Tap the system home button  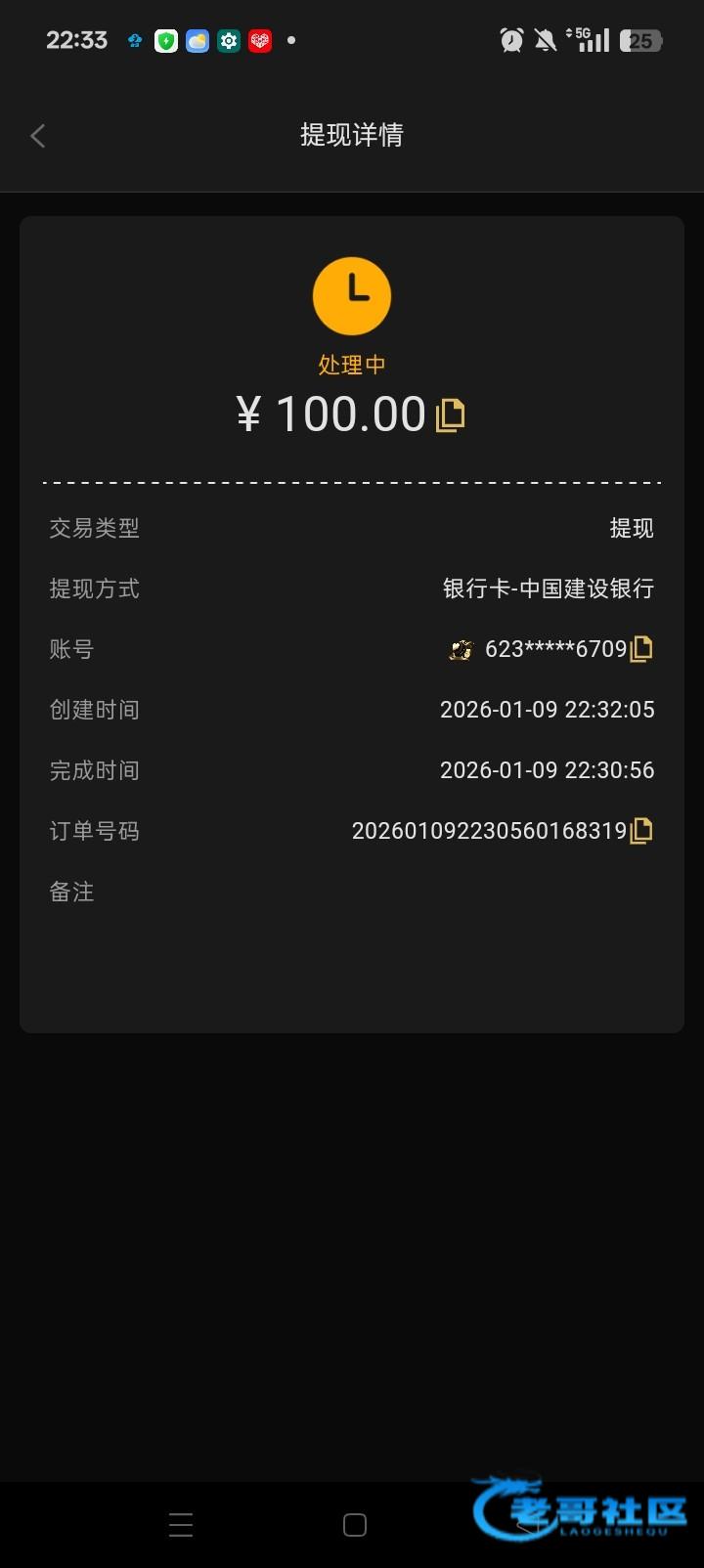(x=355, y=1525)
